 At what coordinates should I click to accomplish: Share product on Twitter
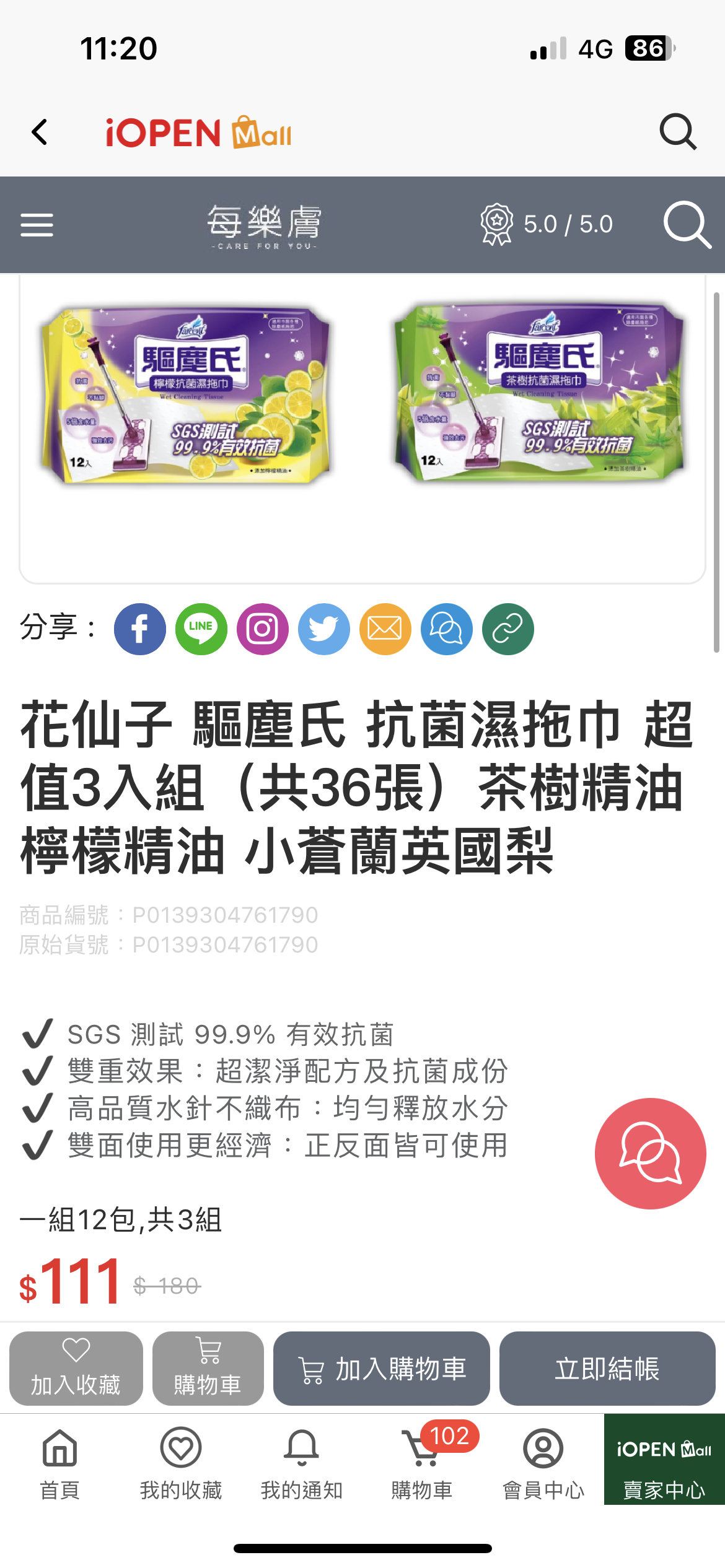coord(324,629)
